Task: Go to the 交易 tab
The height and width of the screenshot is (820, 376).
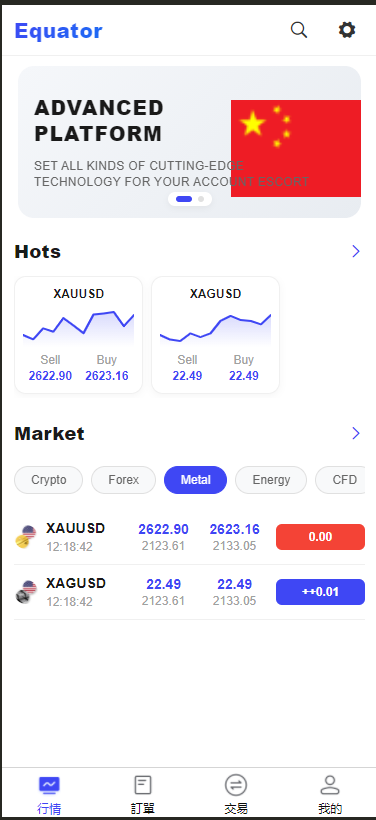Action: (x=236, y=795)
